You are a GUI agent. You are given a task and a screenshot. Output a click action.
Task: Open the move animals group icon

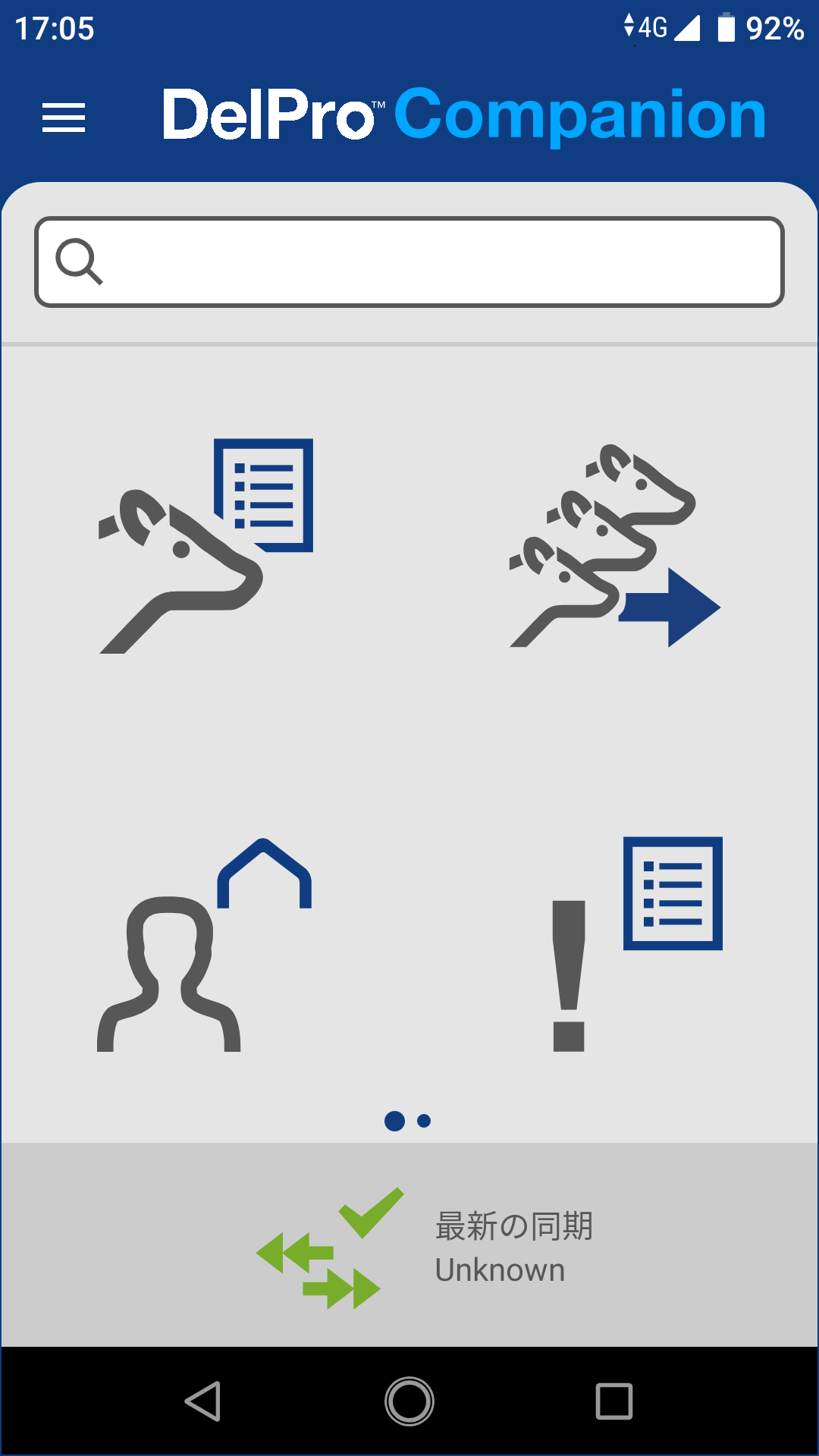pos(614,546)
